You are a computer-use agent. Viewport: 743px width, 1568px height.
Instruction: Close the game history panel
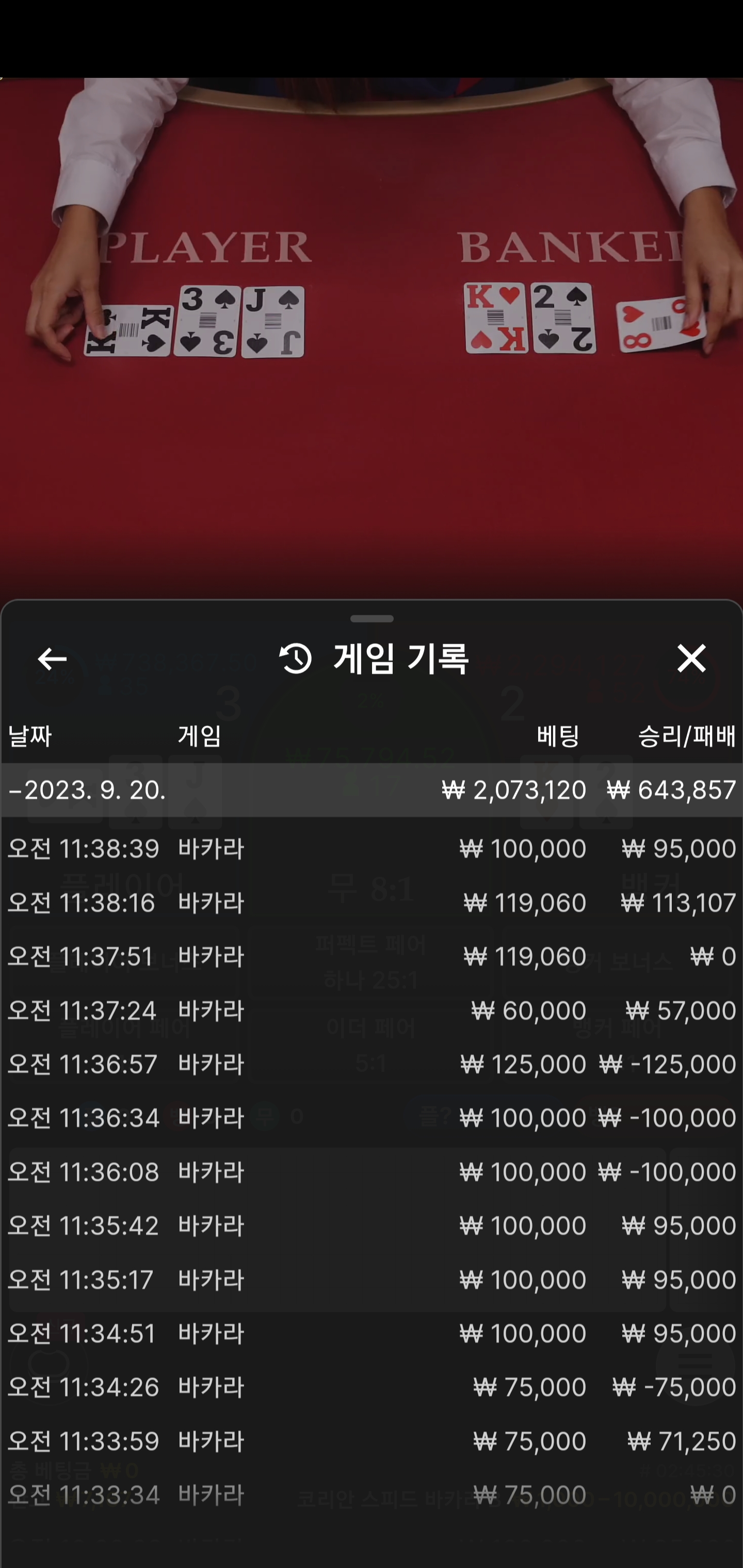pos(691,658)
